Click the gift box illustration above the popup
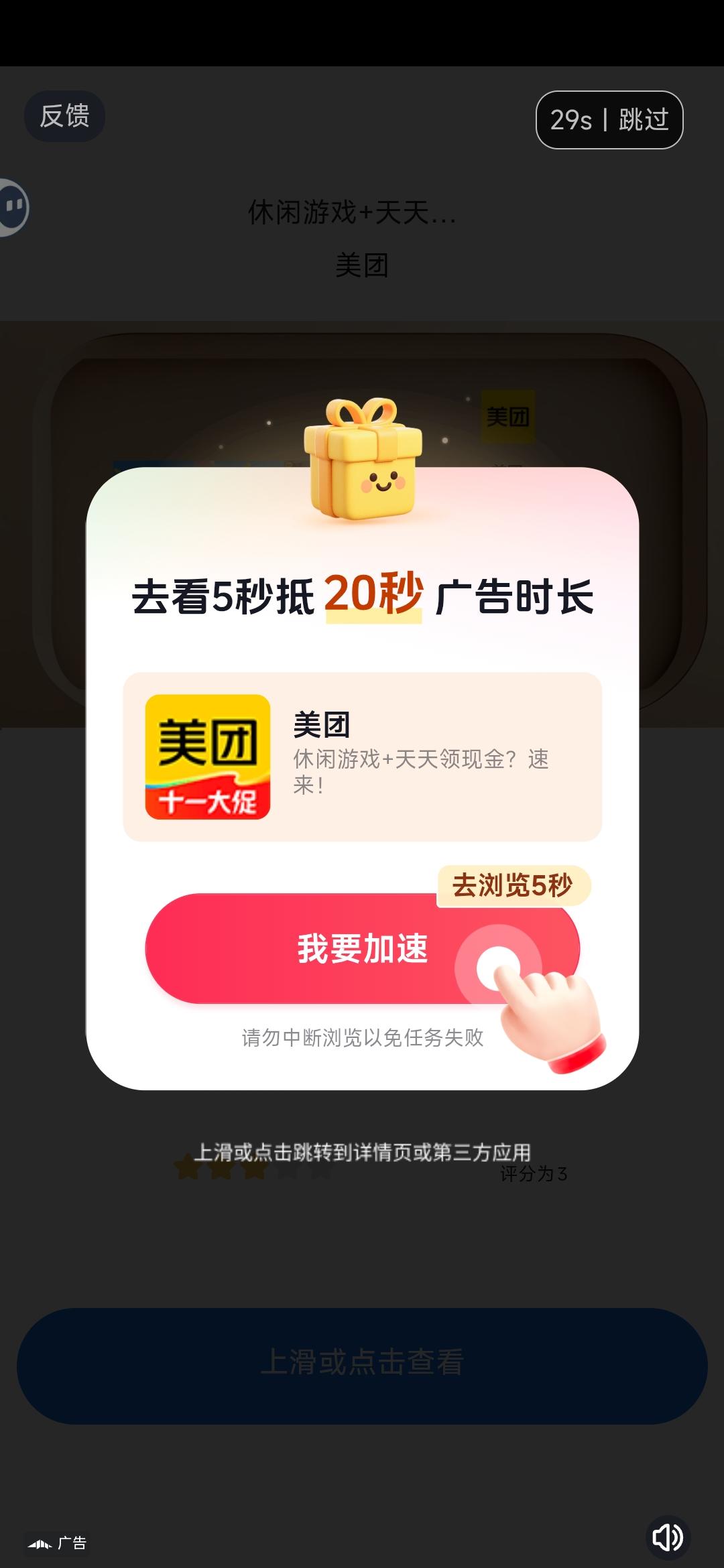This screenshot has width=724, height=1568. 365,461
